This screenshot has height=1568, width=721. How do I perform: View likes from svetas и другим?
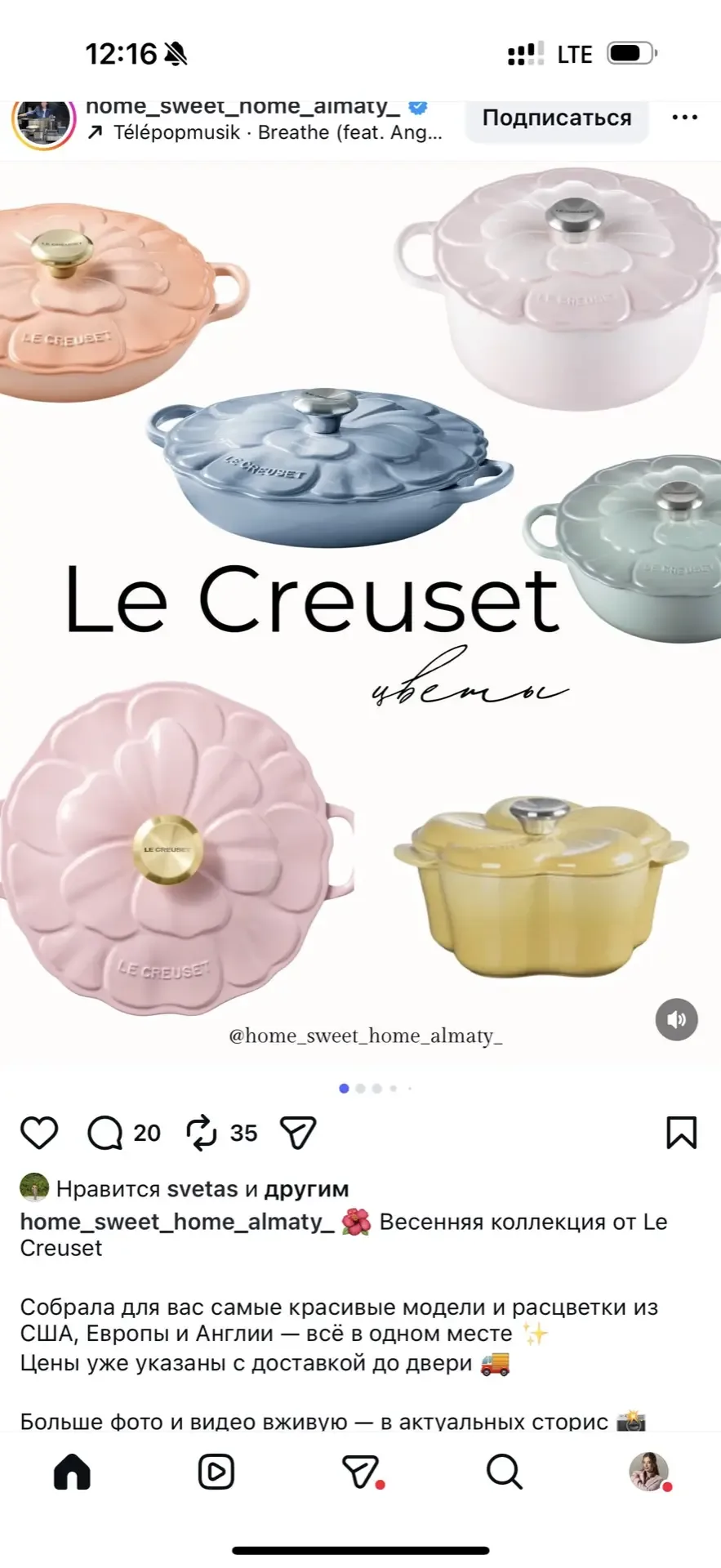click(202, 1189)
